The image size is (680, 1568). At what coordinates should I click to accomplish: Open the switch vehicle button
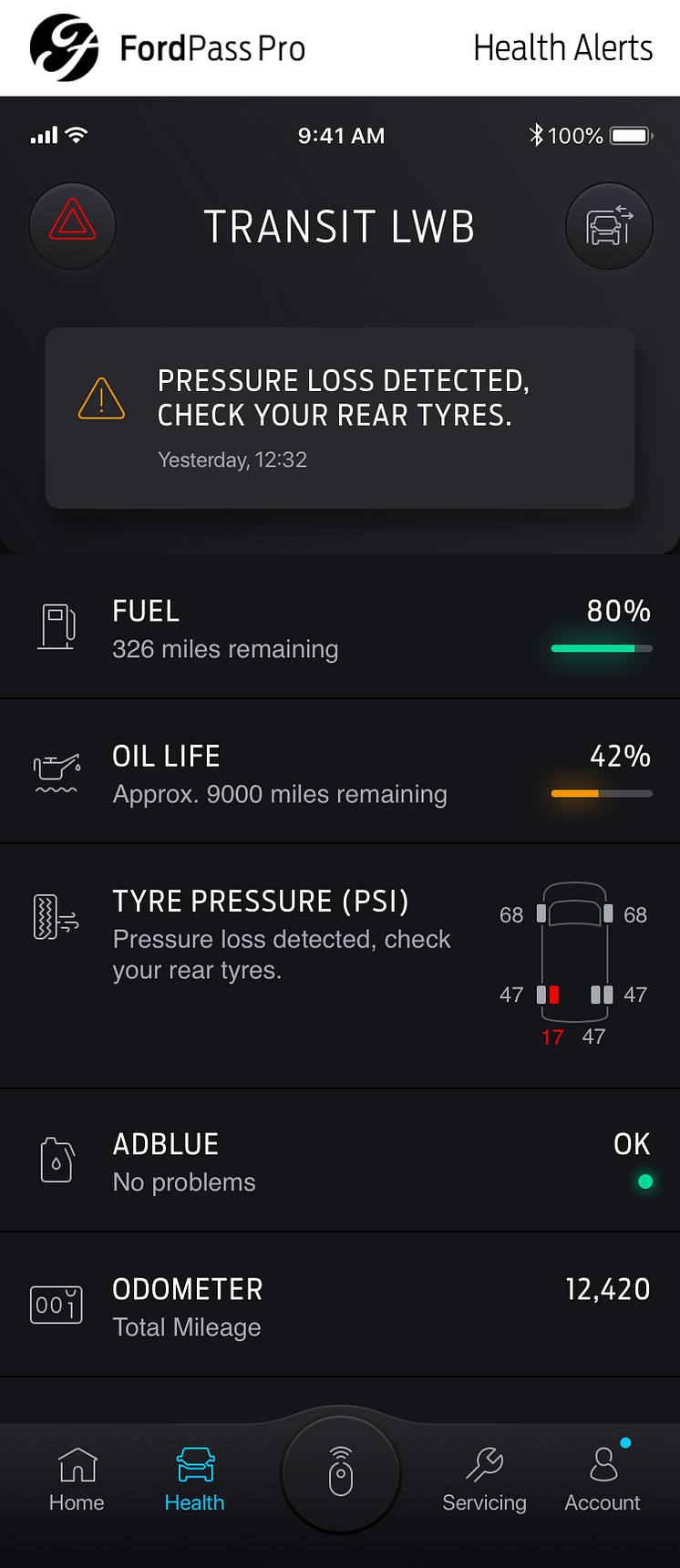(x=609, y=226)
